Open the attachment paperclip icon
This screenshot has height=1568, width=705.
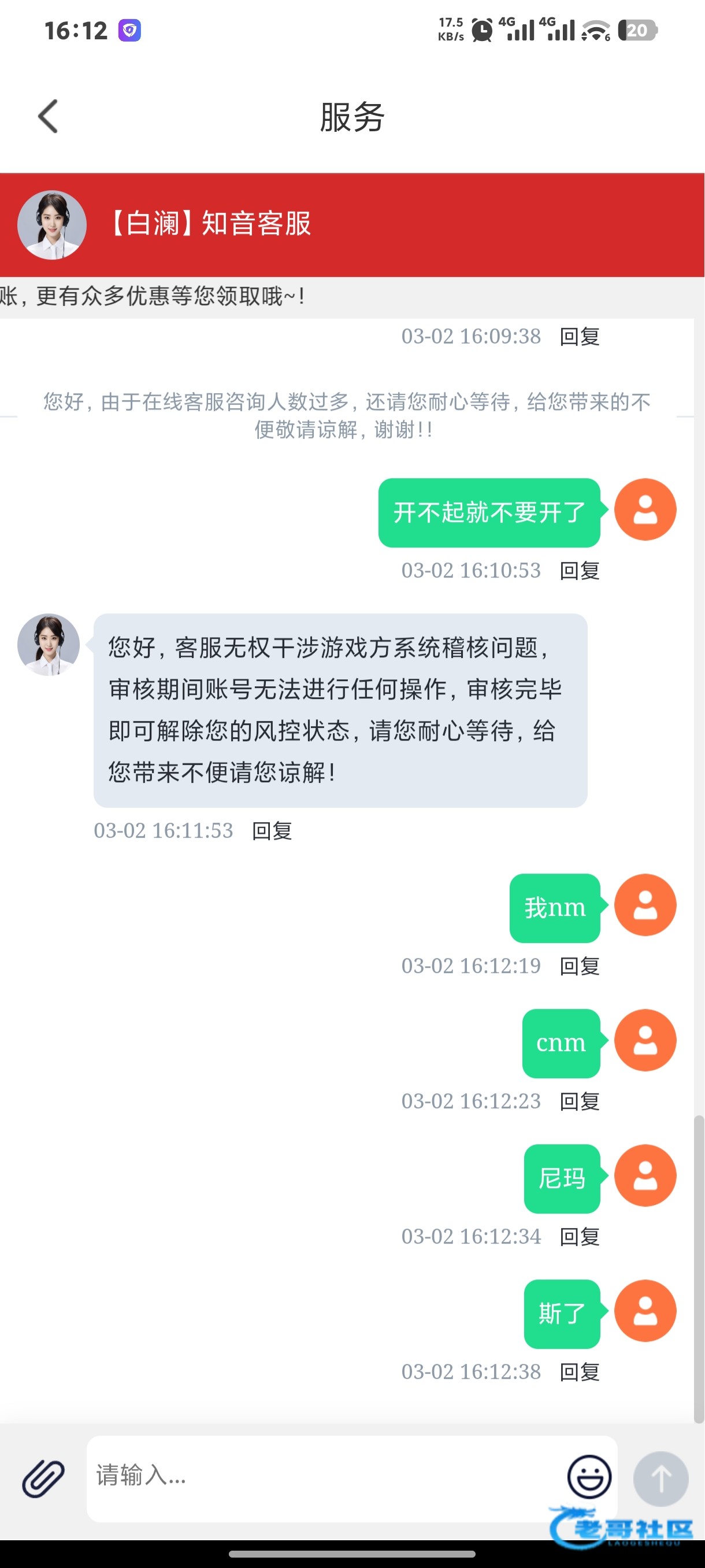(43, 1478)
